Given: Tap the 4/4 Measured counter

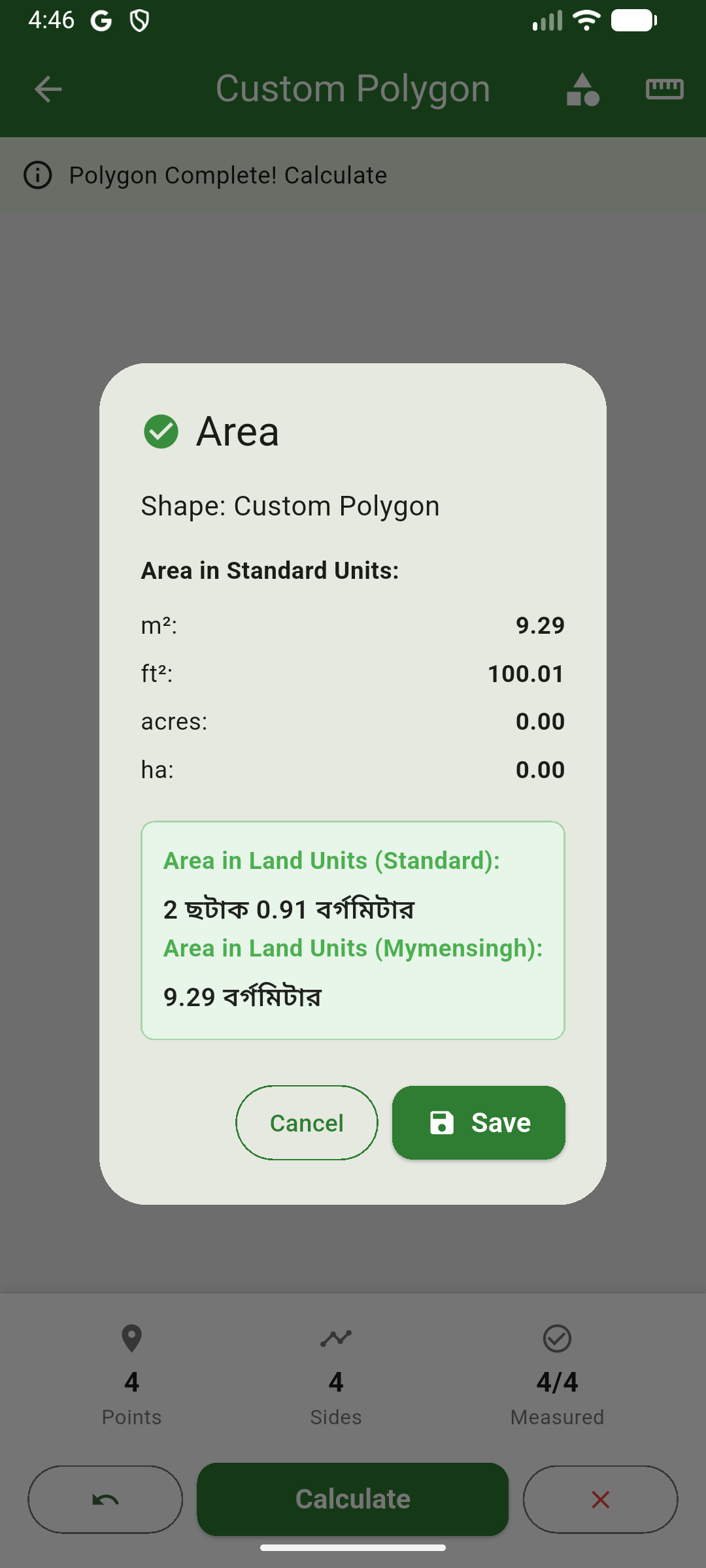Looking at the screenshot, I should pos(556,1382).
